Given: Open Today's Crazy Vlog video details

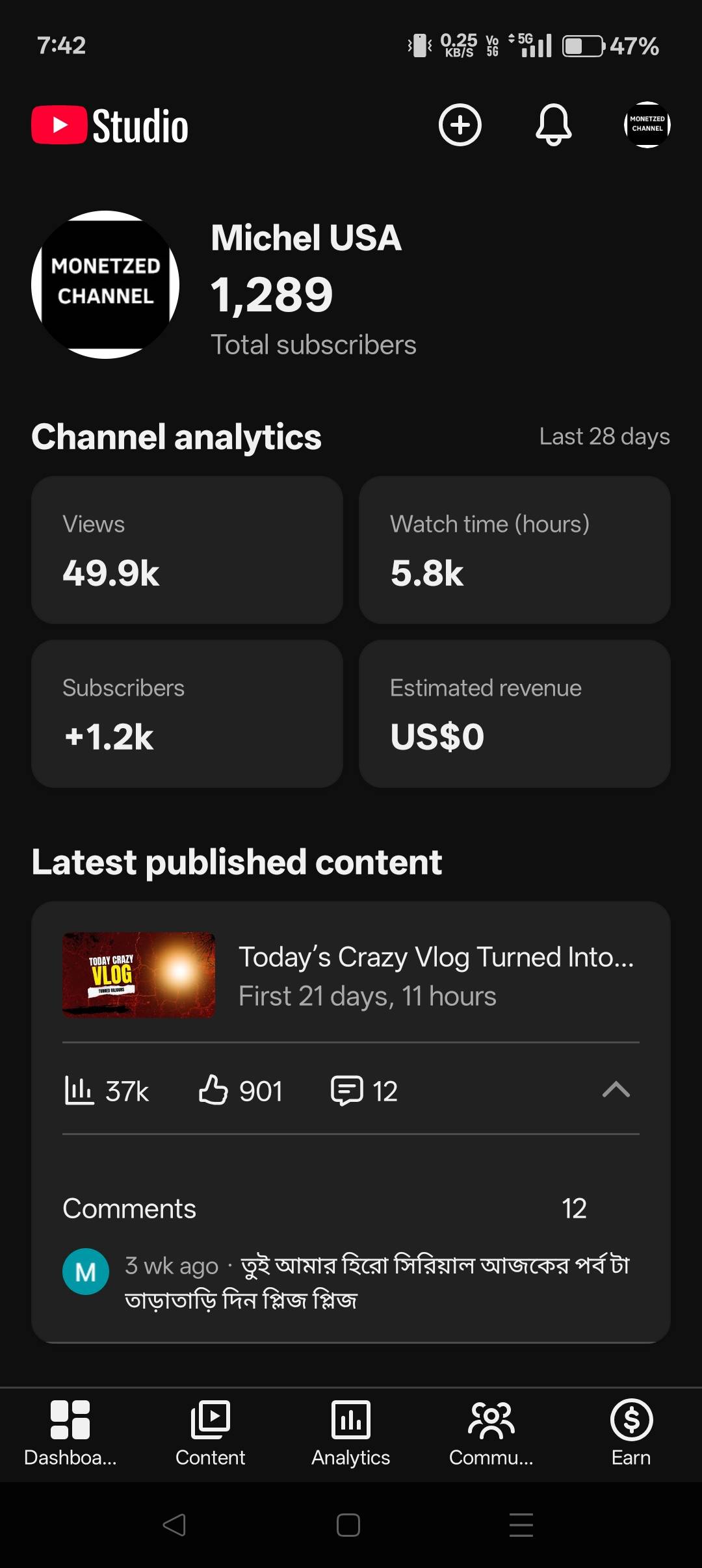Looking at the screenshot, I should click(x=351, y=975).
